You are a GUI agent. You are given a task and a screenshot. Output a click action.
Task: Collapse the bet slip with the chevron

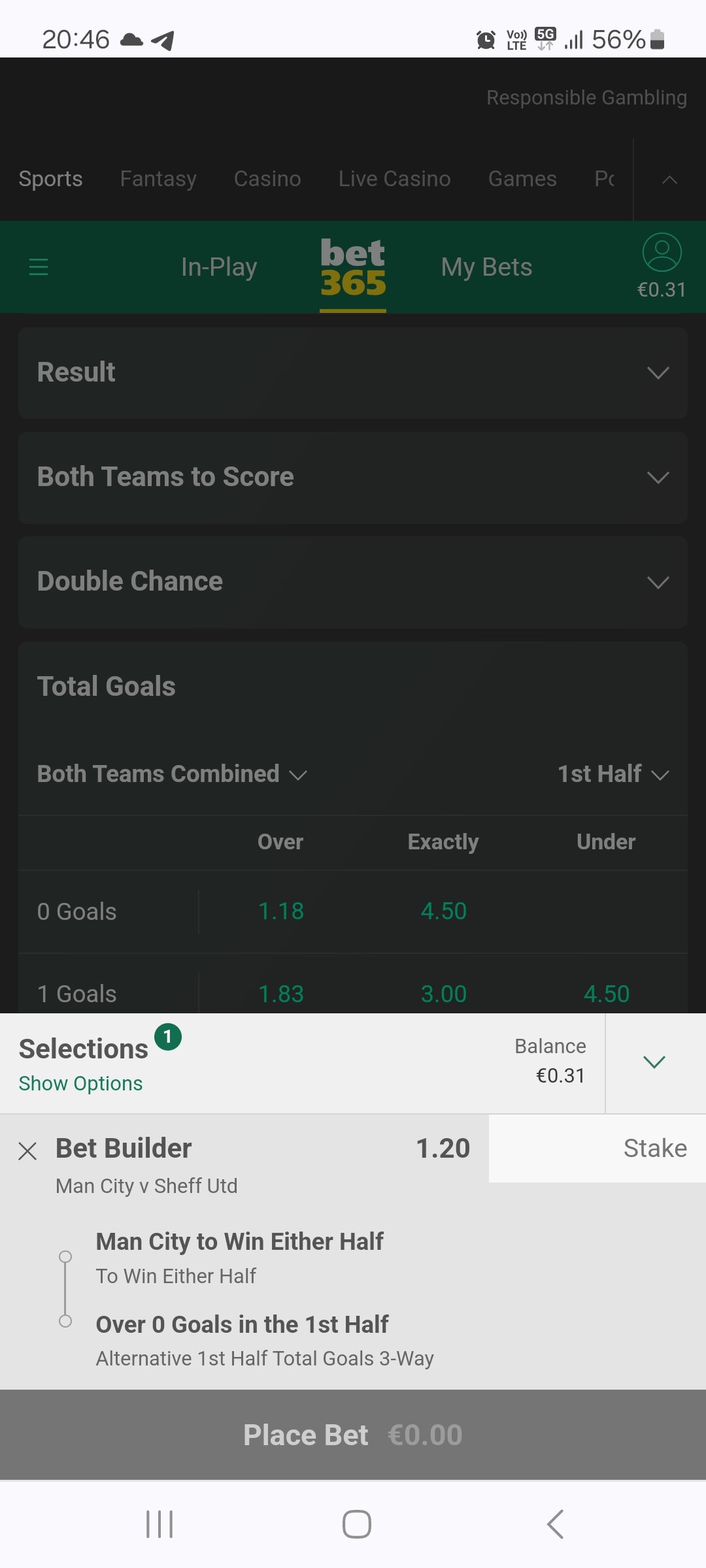coord(654,1062)
